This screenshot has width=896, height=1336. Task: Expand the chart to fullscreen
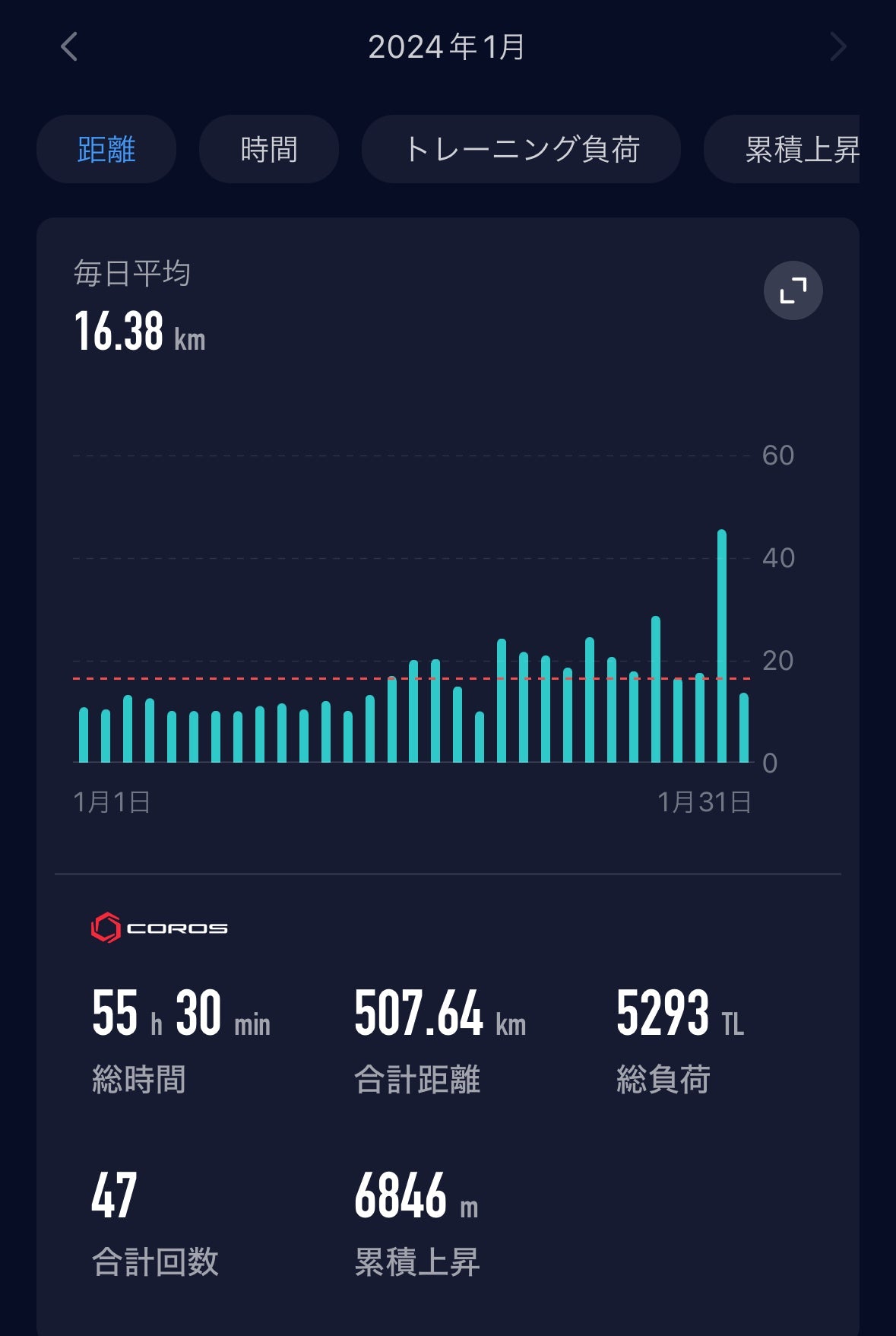[793, 290]
